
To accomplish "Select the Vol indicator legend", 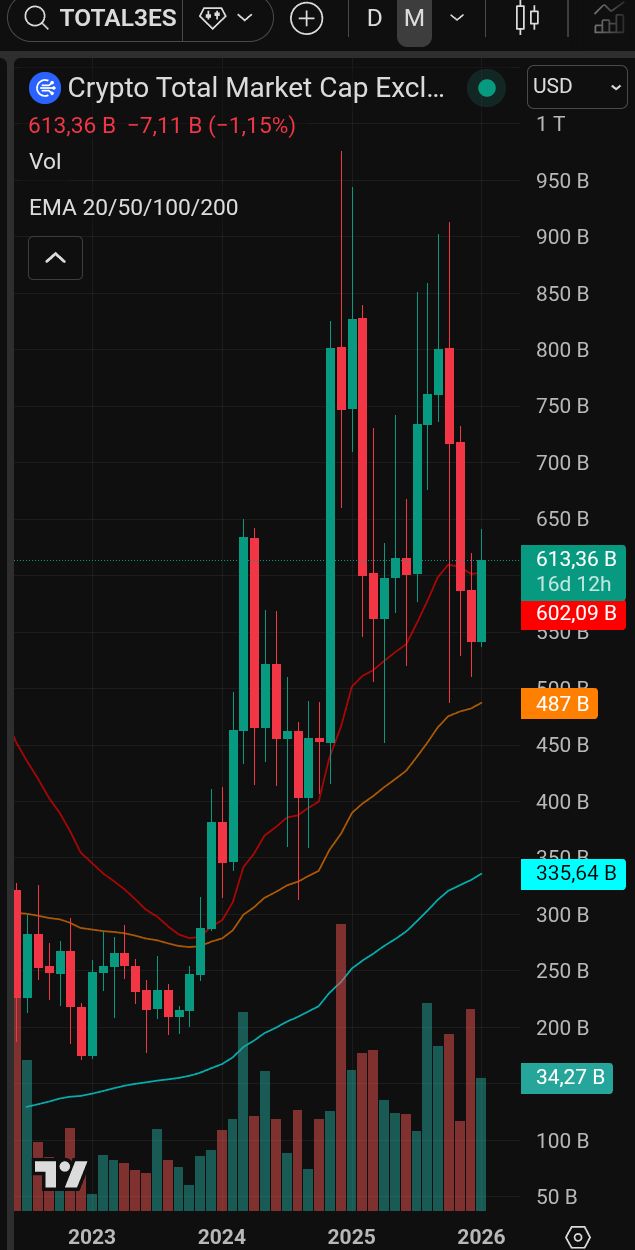I will [46, 161].
